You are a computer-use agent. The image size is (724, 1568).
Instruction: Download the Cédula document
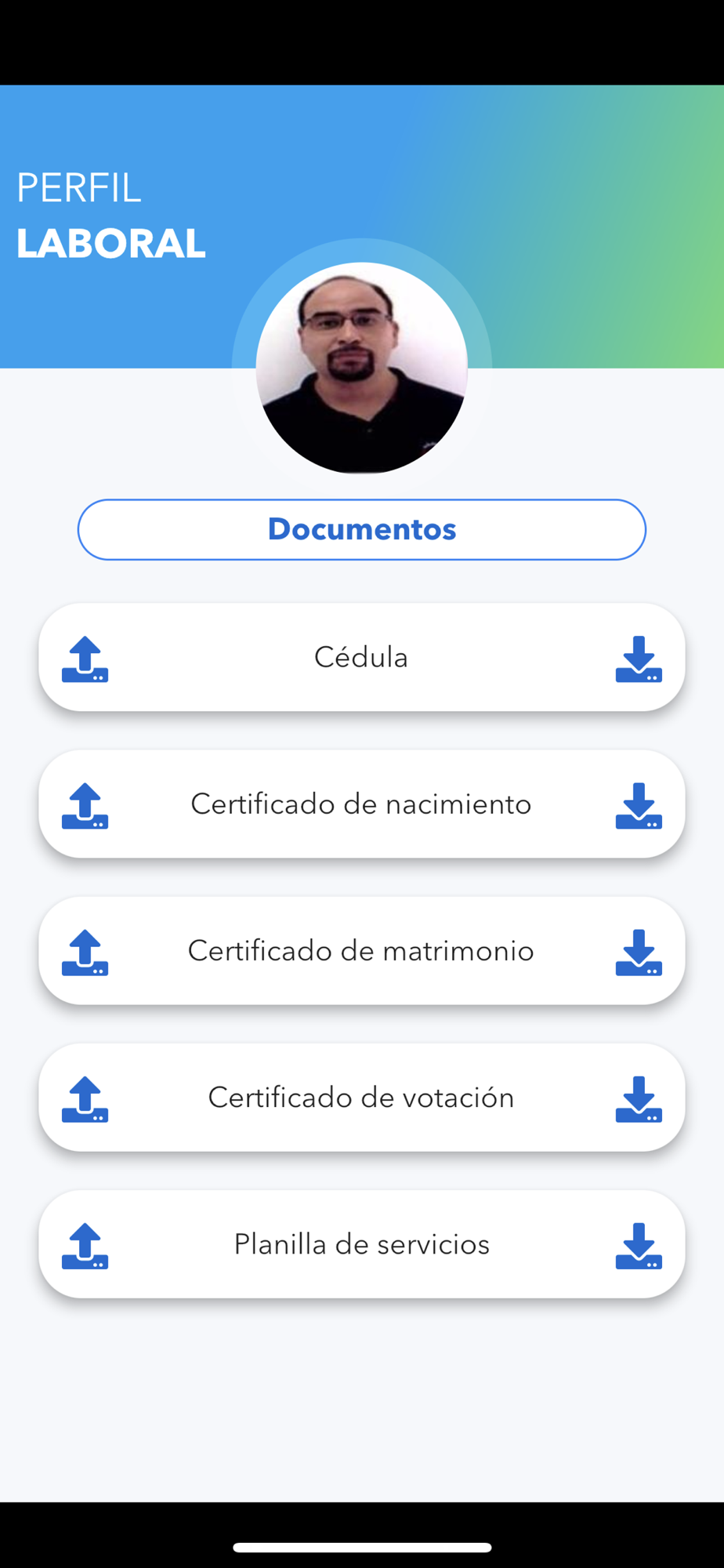[639, 659]
